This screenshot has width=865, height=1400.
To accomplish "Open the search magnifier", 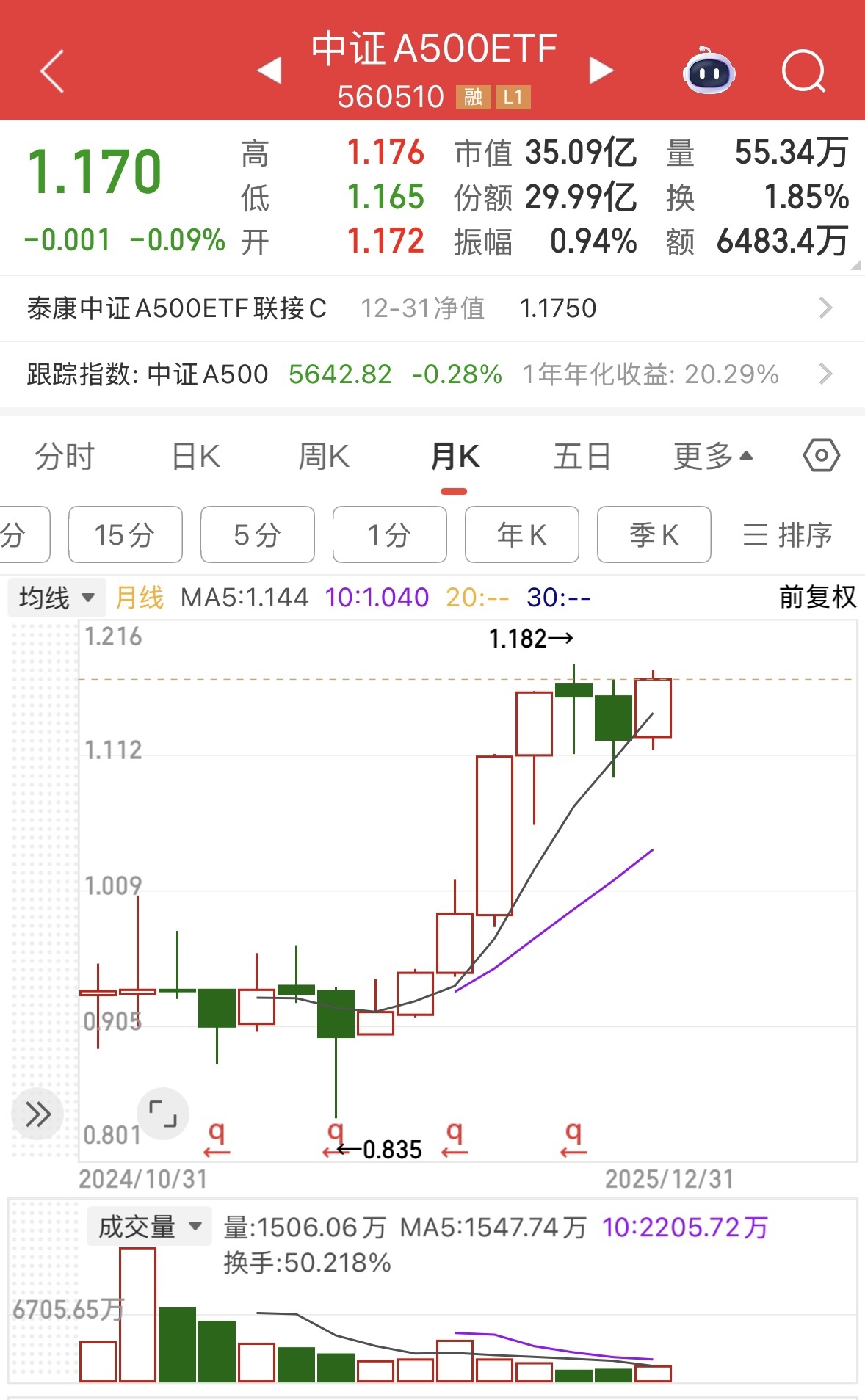I will (803, 71).
